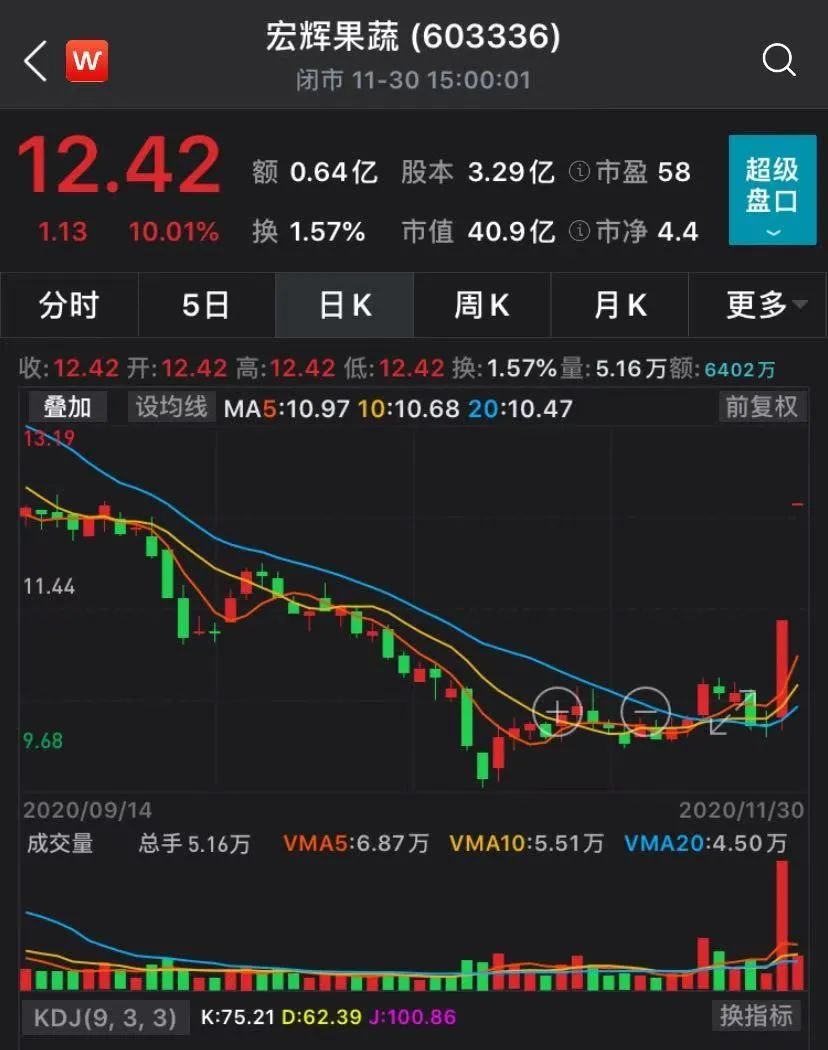Open the red W badge icon
Image resolution: width=828 pixels, height=1050 pixels.
point(87,62)
